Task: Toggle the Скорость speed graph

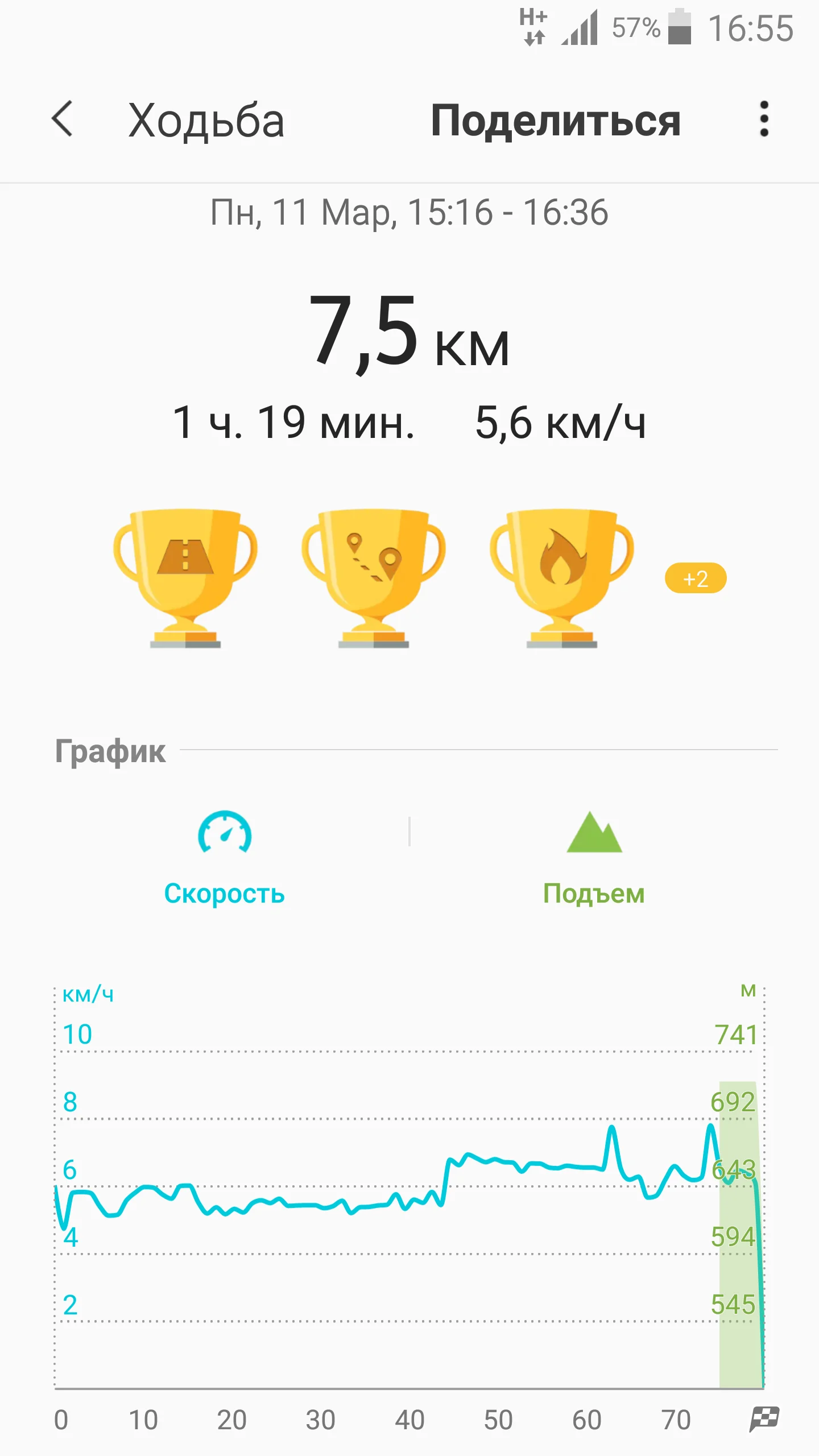Action: point(225,857)
